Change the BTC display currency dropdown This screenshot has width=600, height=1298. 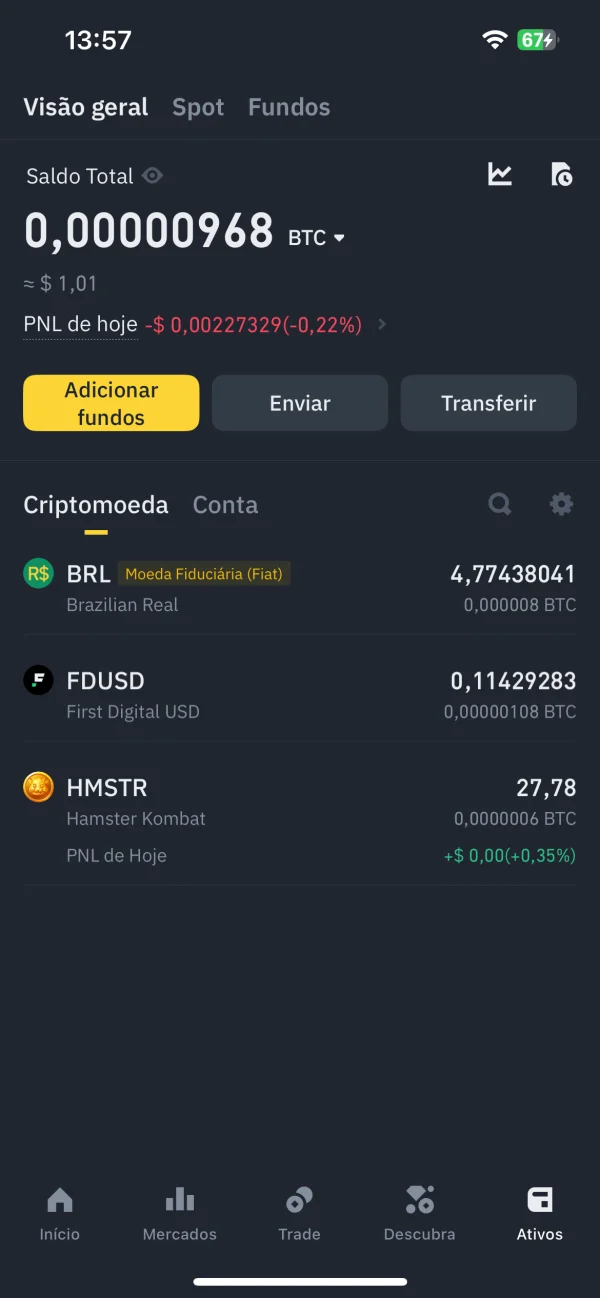pos(316,238)
